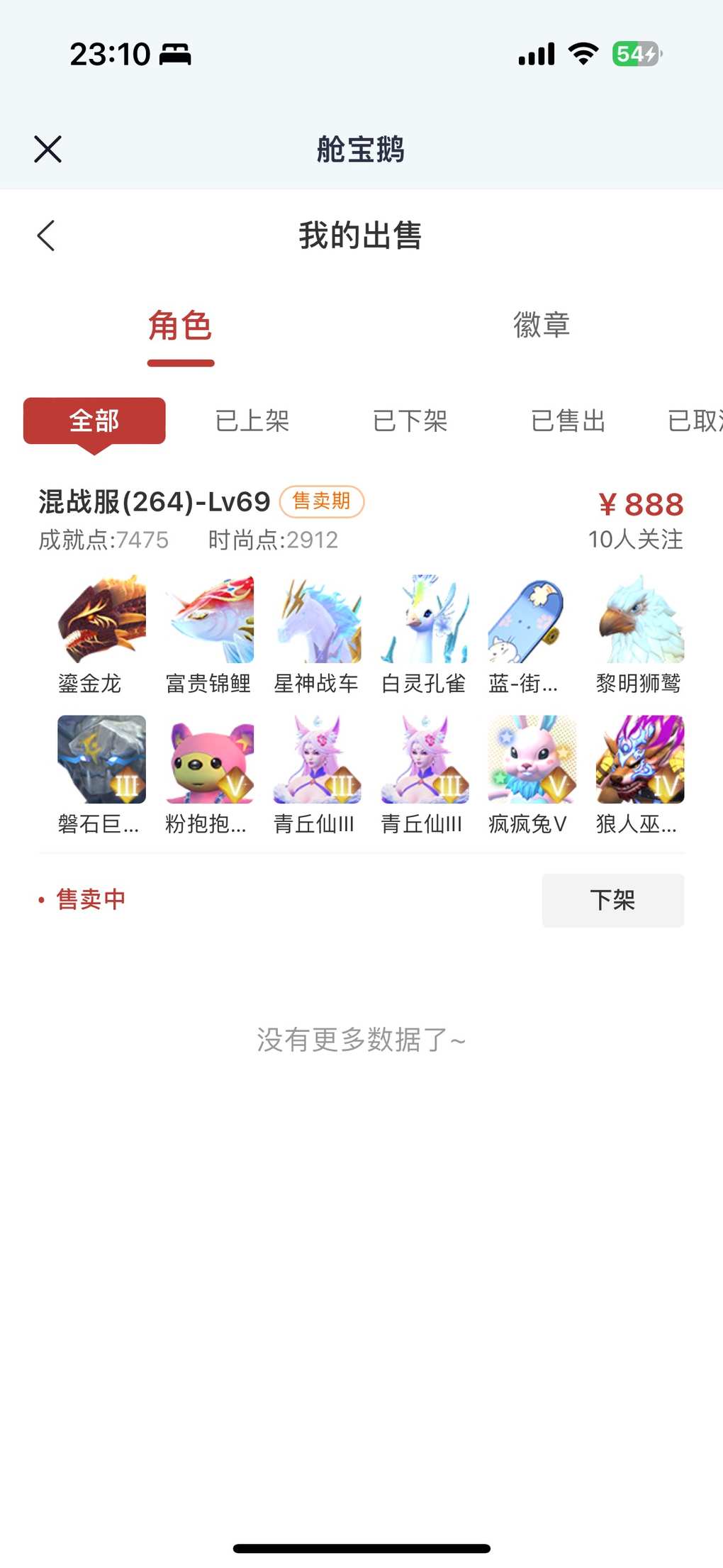The image size is (723, 1568).
Task: Tap 下架 to delist the account
Action: point(613,900)
